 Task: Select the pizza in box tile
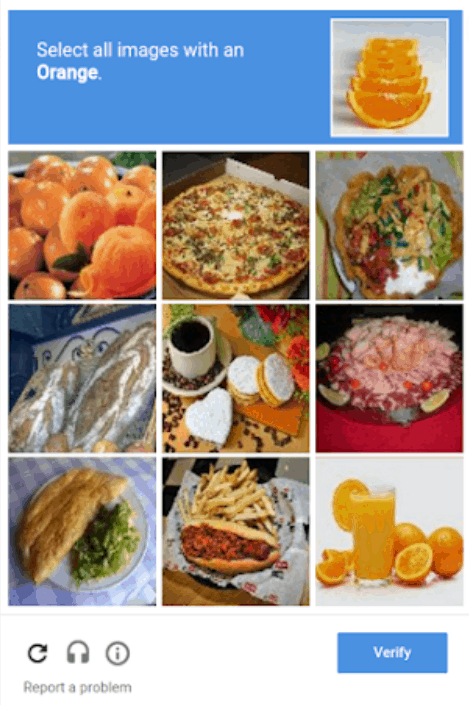tap(236, 225)
